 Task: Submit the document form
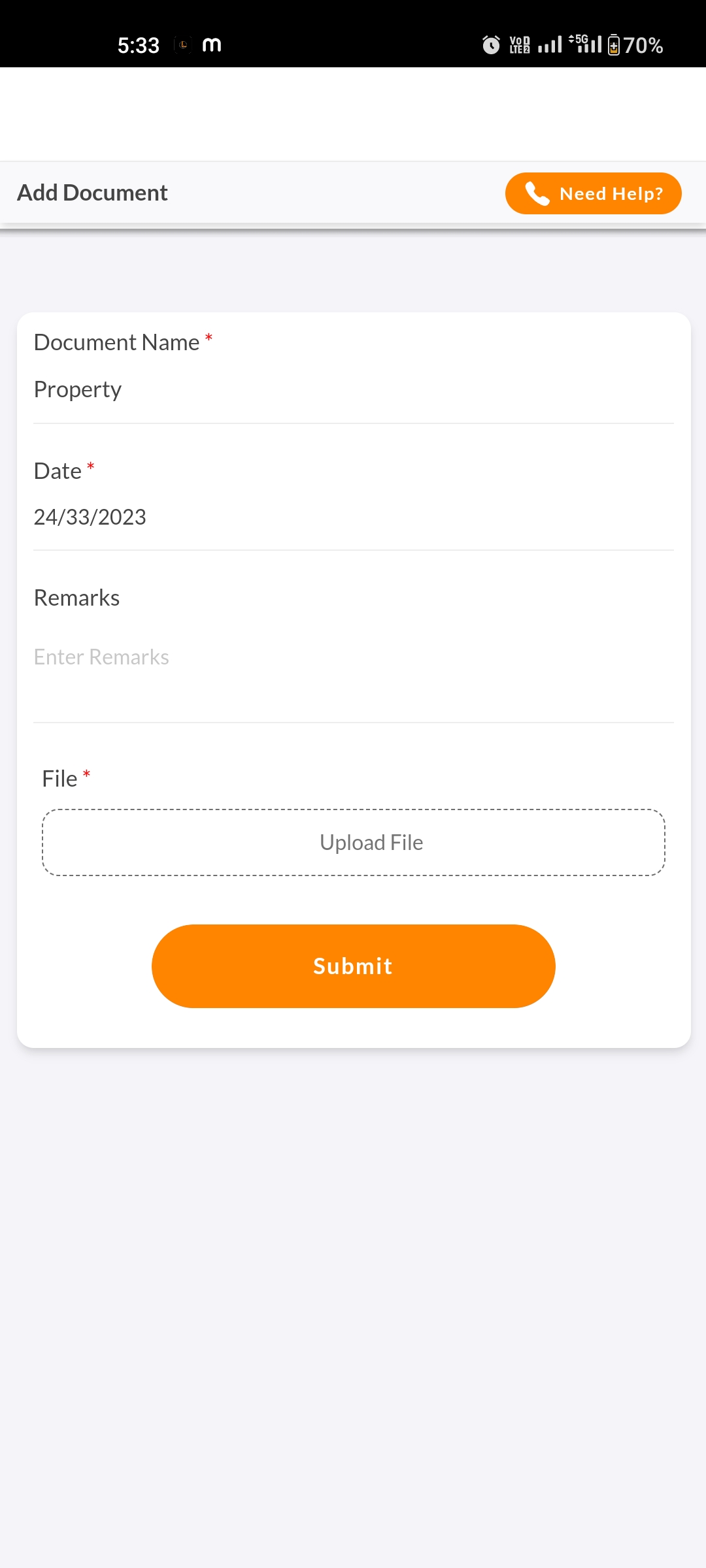point(353,966)
